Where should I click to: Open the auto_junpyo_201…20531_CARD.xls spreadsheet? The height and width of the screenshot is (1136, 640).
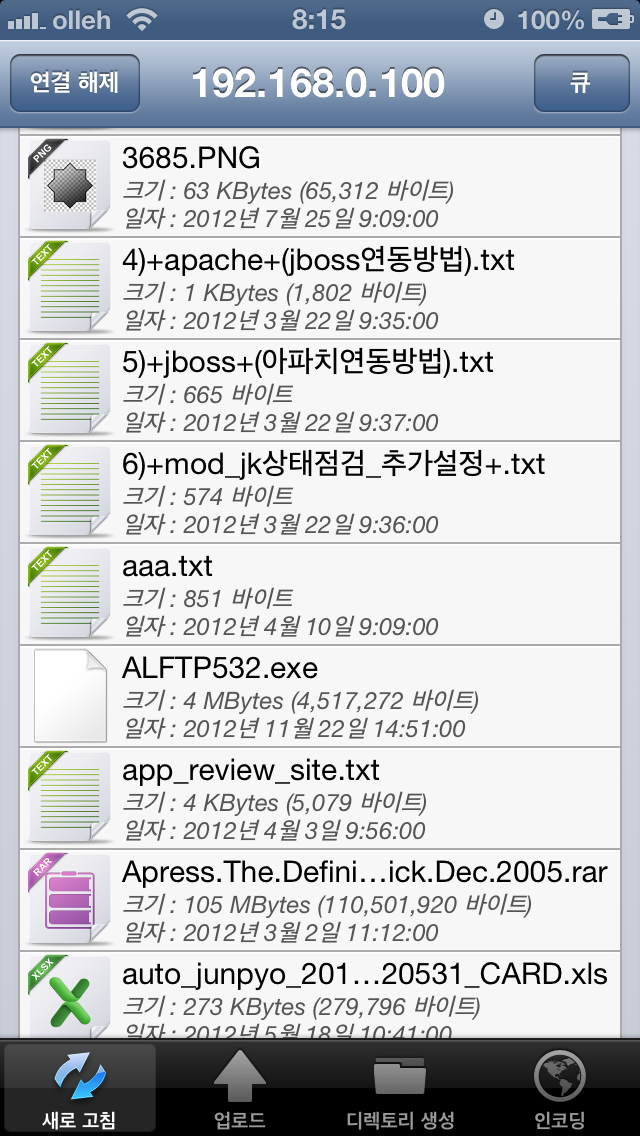320,995
